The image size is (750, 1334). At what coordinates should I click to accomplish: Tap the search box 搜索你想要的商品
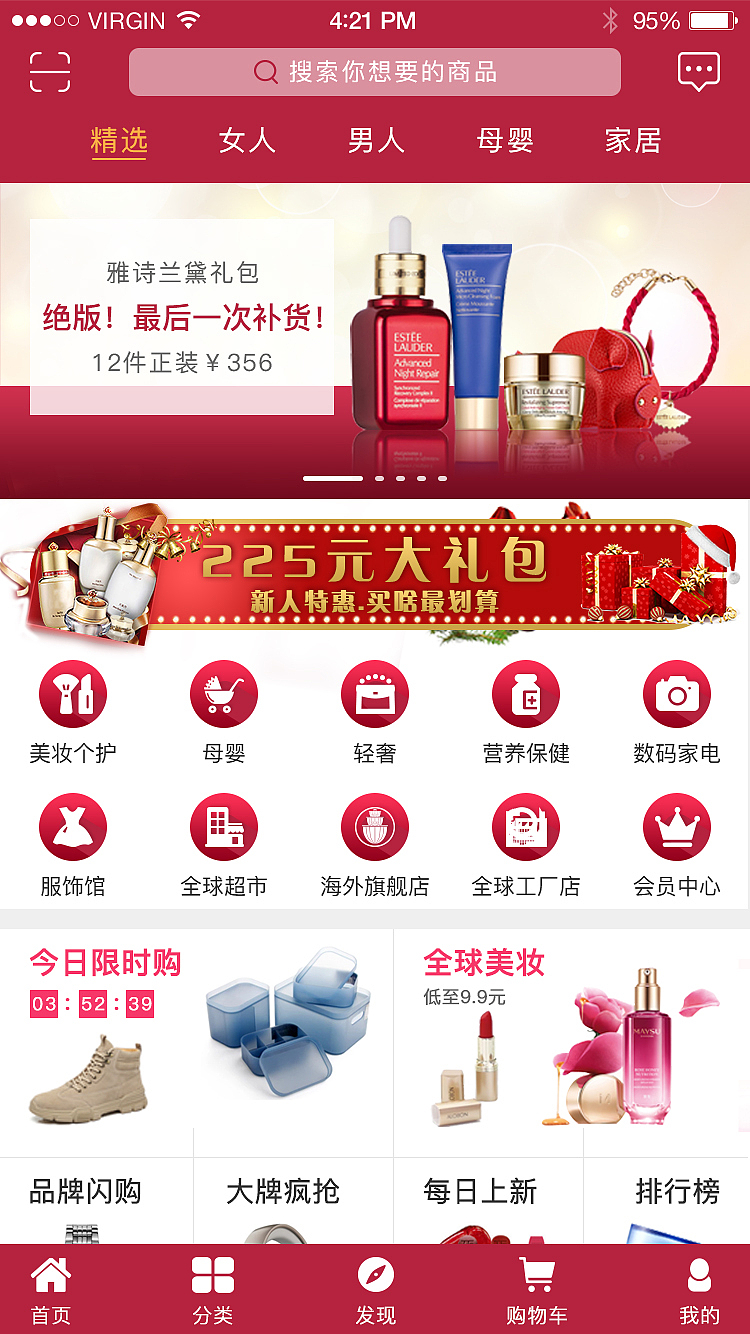tap(375, 72)
